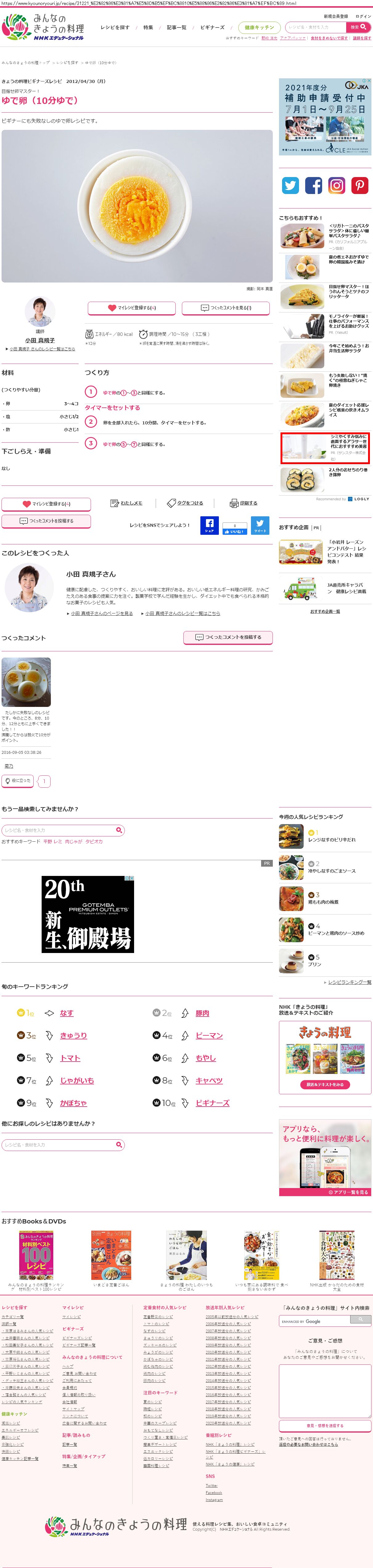This screenshot has width=373, height=1568.
Task: Open the Twitter icon in the sidebar
Action: [x=290, y=185]
